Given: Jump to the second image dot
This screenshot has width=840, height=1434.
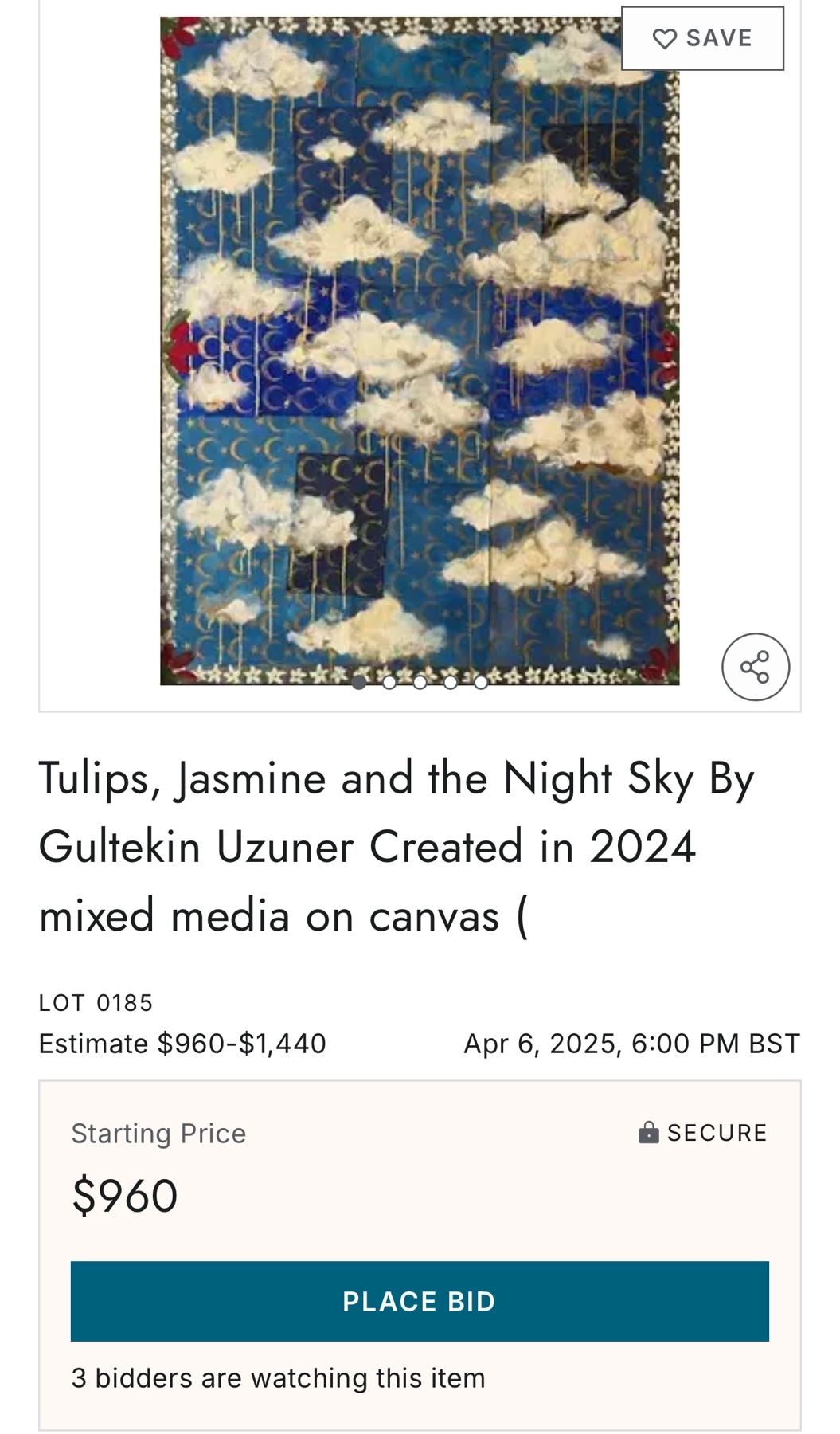Looking at the screenshot, I should point(389,683).
